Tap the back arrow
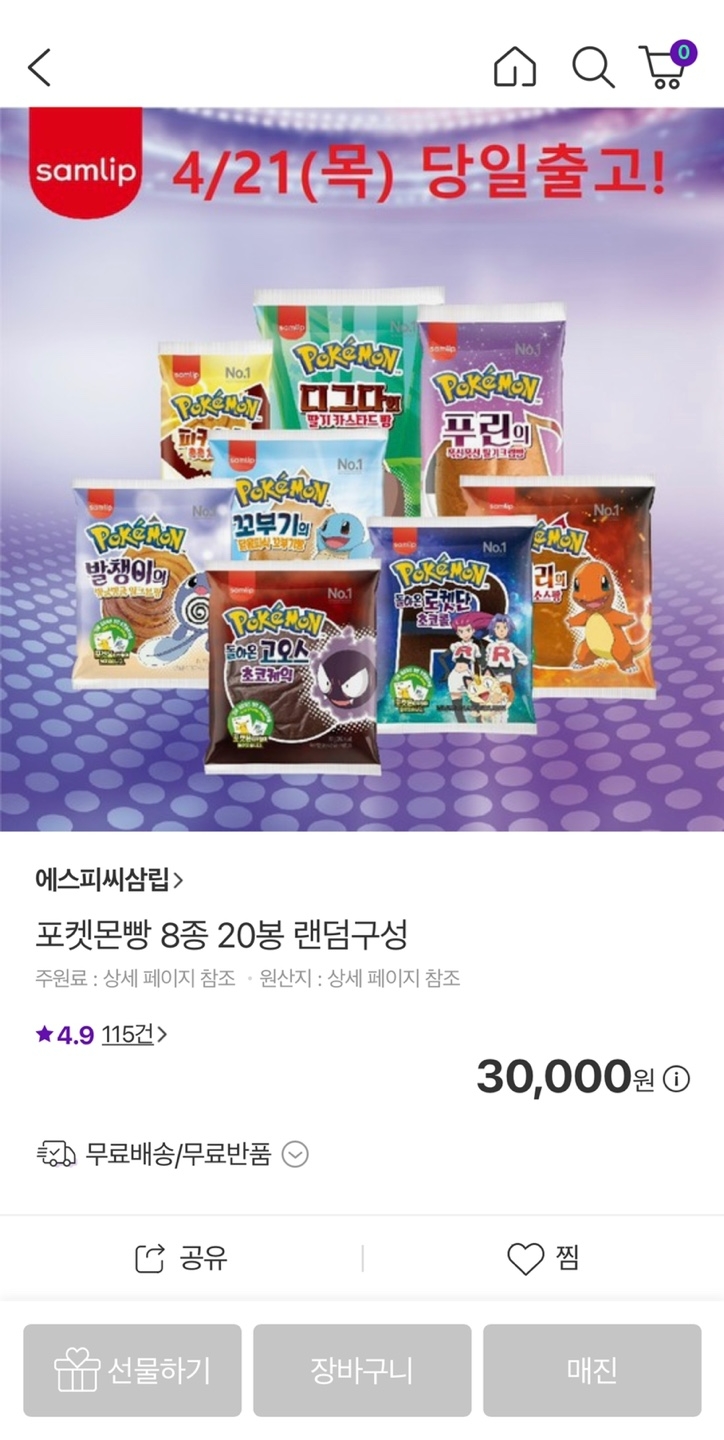Screen dimensions: 724x1440 coord(38,67)
